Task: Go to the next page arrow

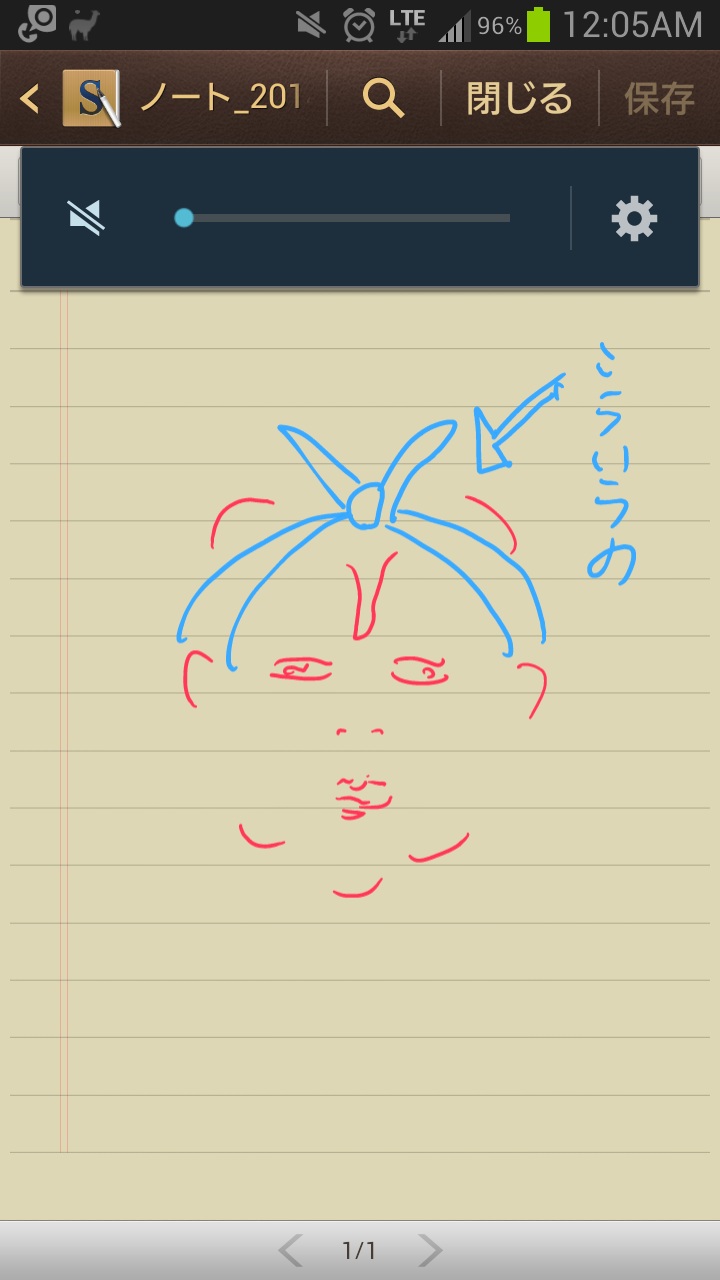Action: (430, 1250)
